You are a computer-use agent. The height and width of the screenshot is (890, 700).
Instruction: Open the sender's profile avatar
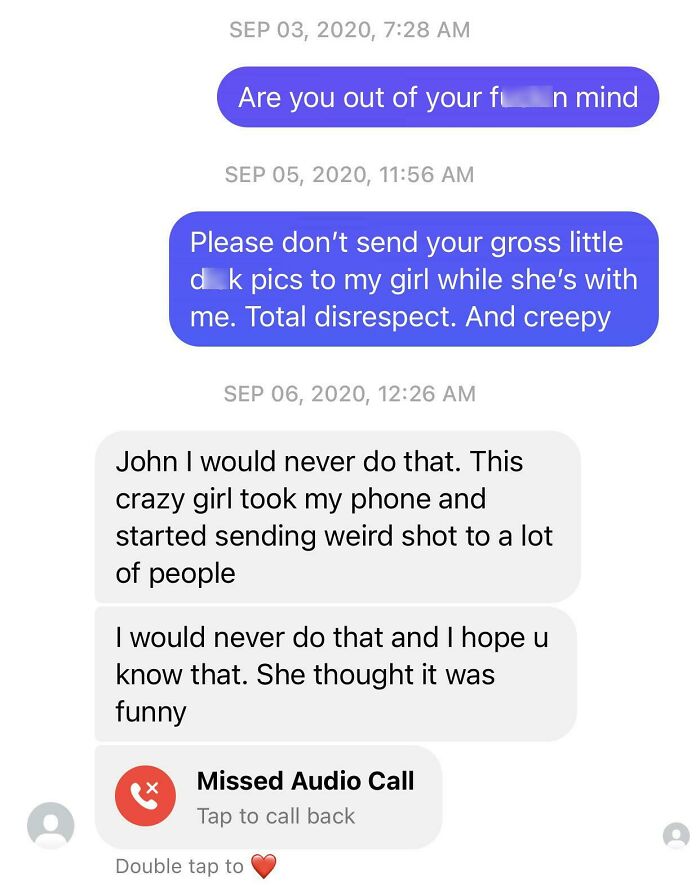pyautogui.click(x=50, y=825)
